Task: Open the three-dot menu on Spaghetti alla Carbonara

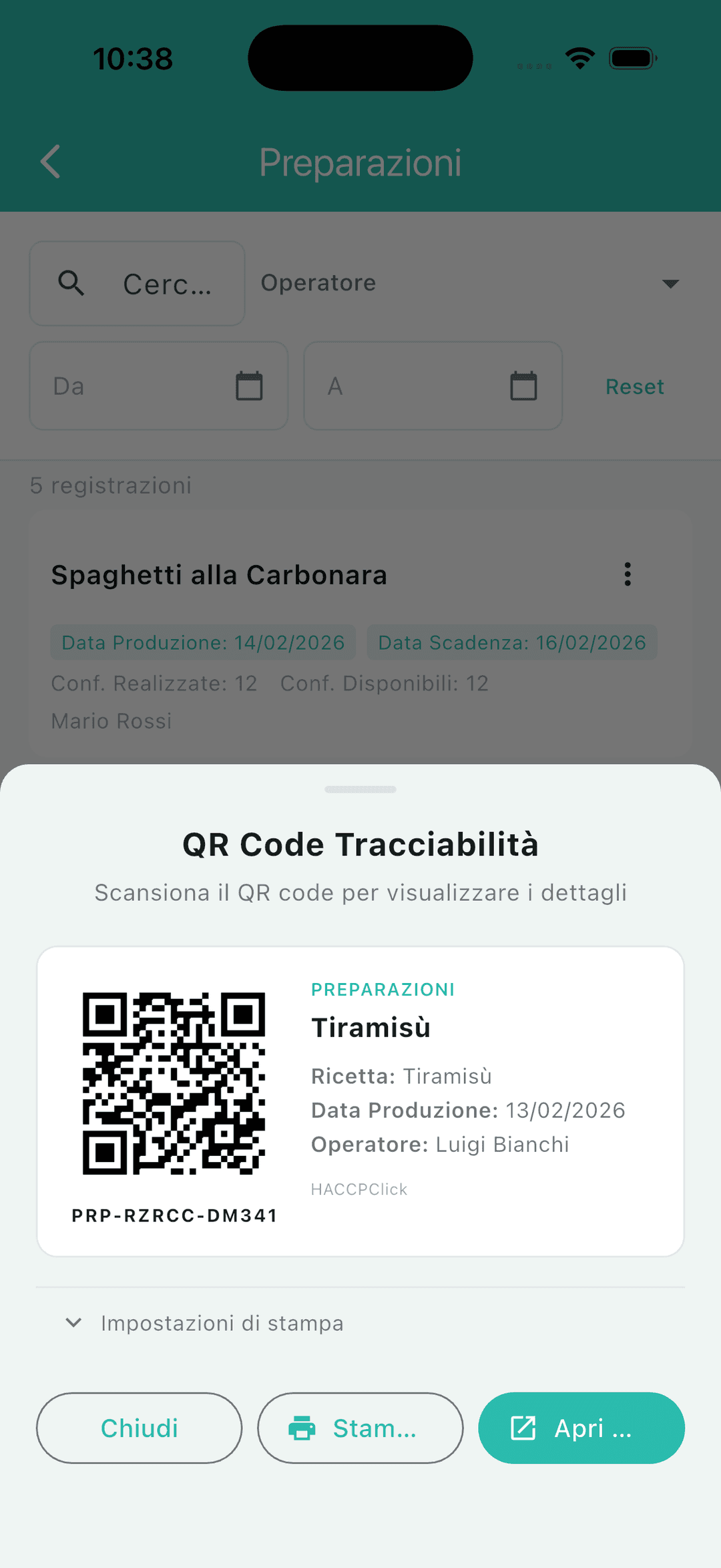Action: (x=627, y=574)
